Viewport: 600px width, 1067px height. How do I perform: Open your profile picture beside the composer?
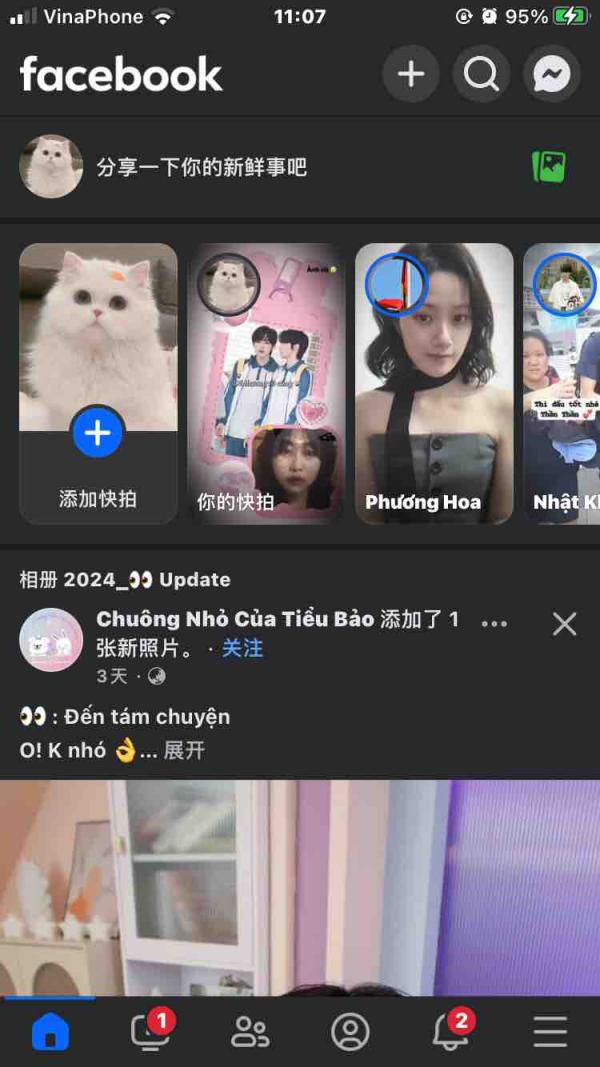[51, 167]
